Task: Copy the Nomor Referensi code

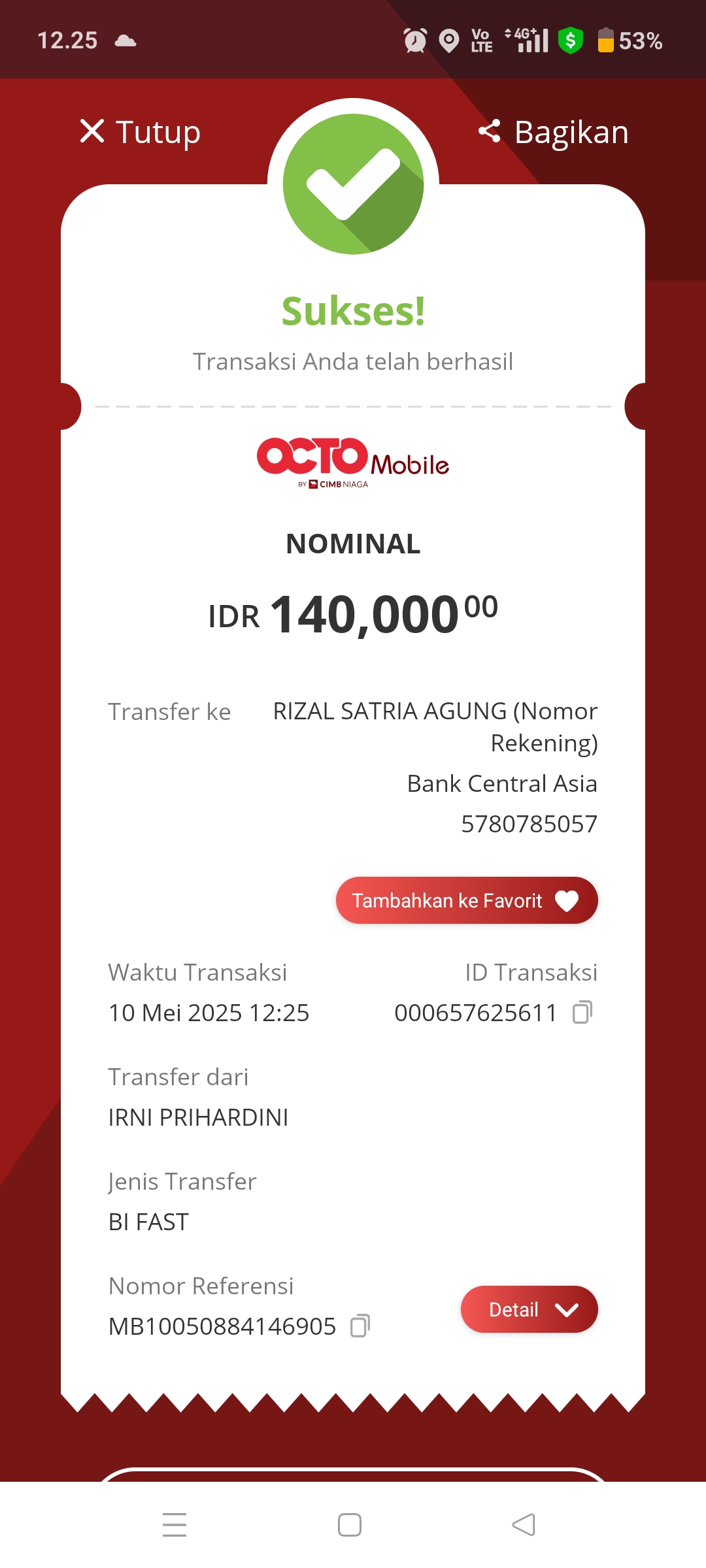Action: pos(360,1326)
